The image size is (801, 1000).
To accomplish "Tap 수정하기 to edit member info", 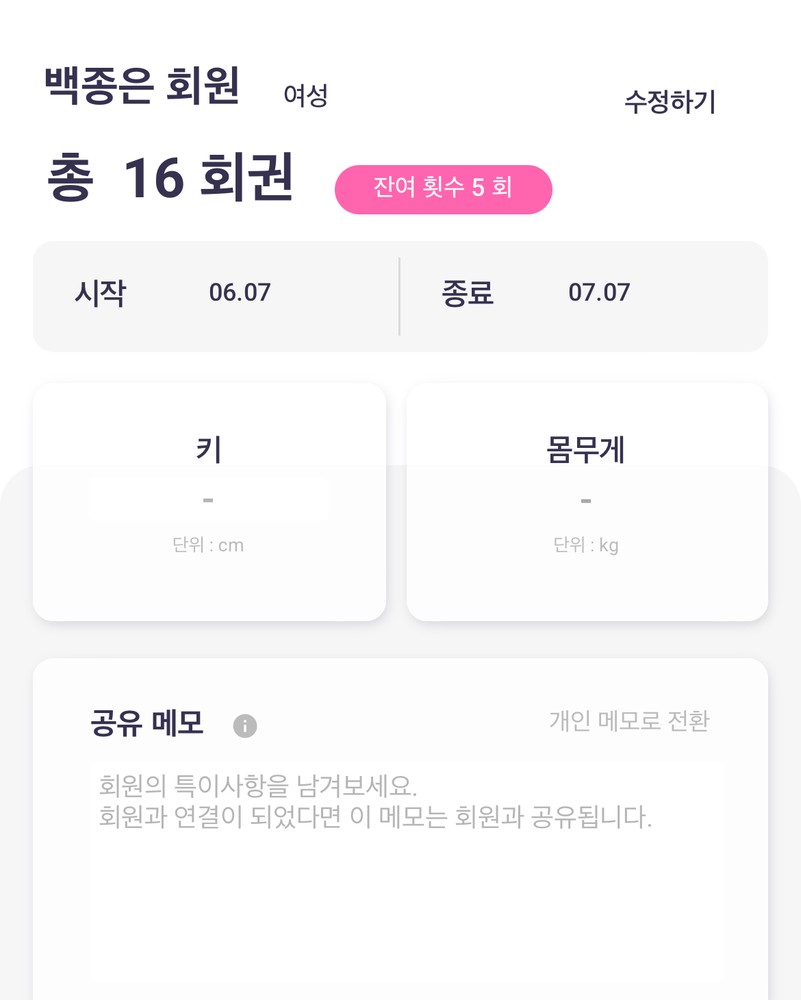I will point(669,102).
